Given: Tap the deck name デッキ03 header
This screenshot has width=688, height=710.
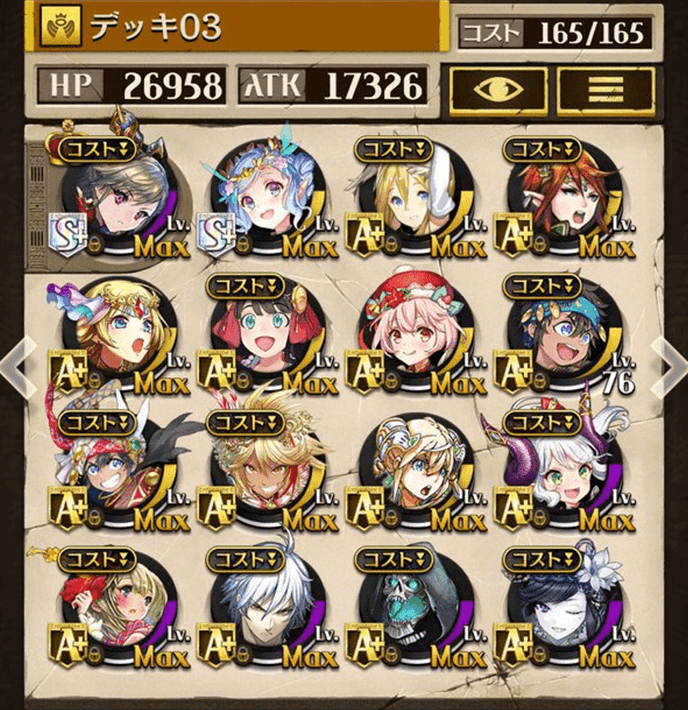Looking at the screenshot, I should 240,25.
